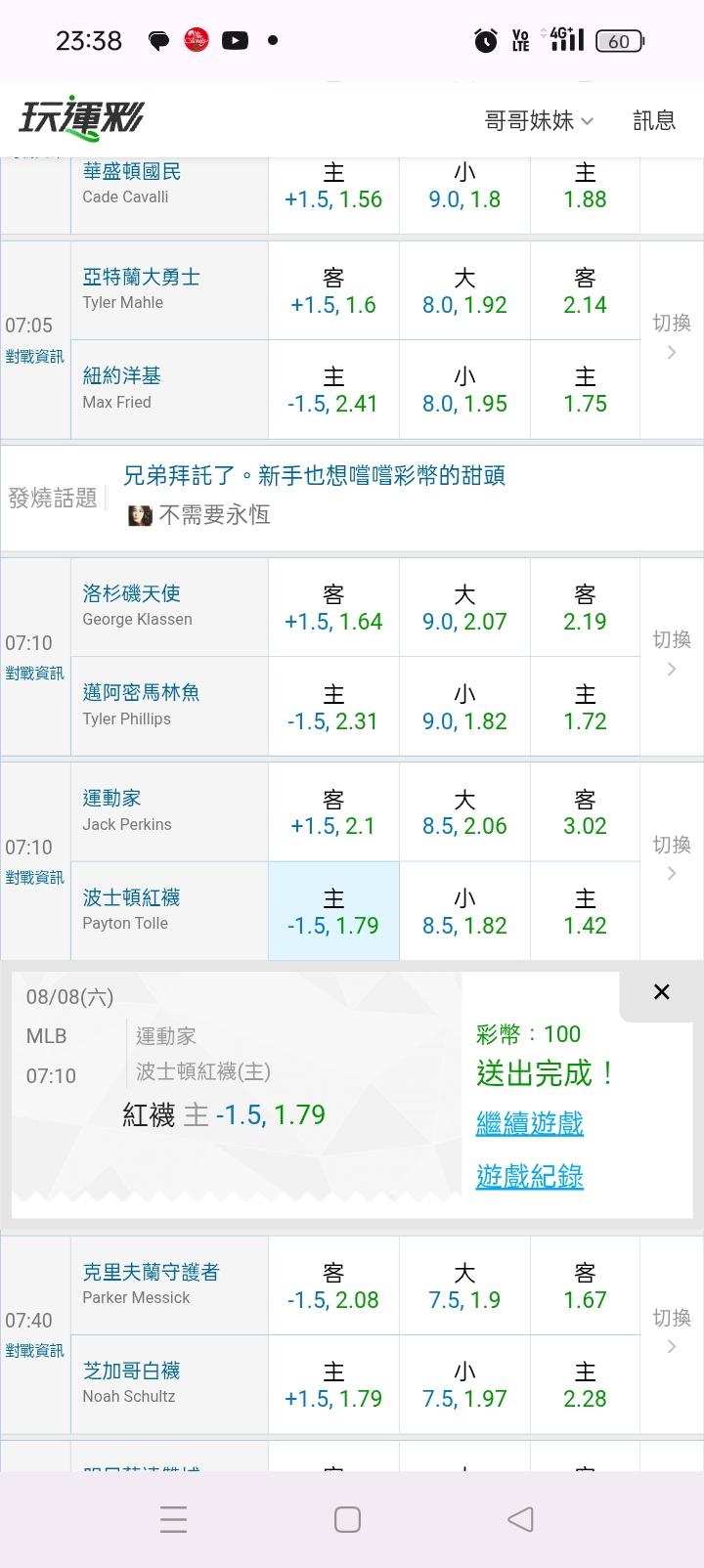Open 訊息 messages
The image size is (704, 1568).
click(654, 120)
